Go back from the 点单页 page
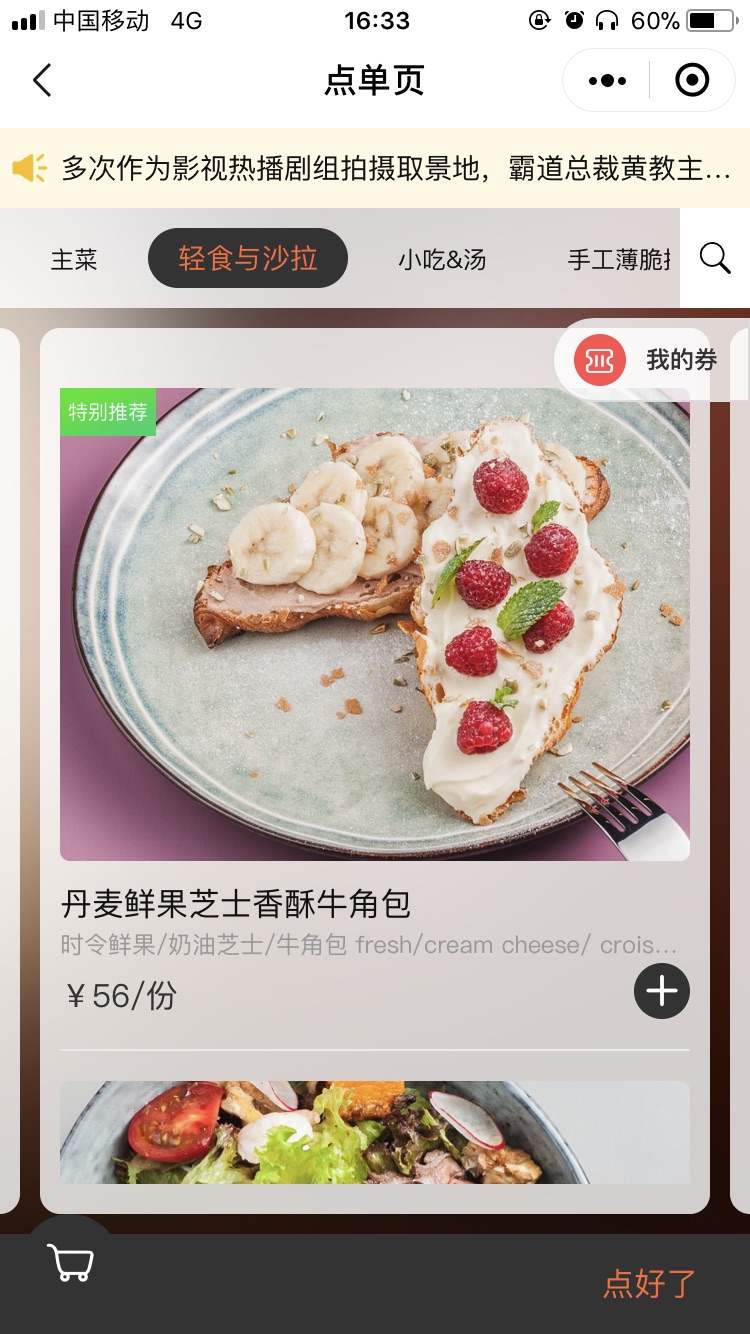The image size is (750, 1334). (42, 80)
